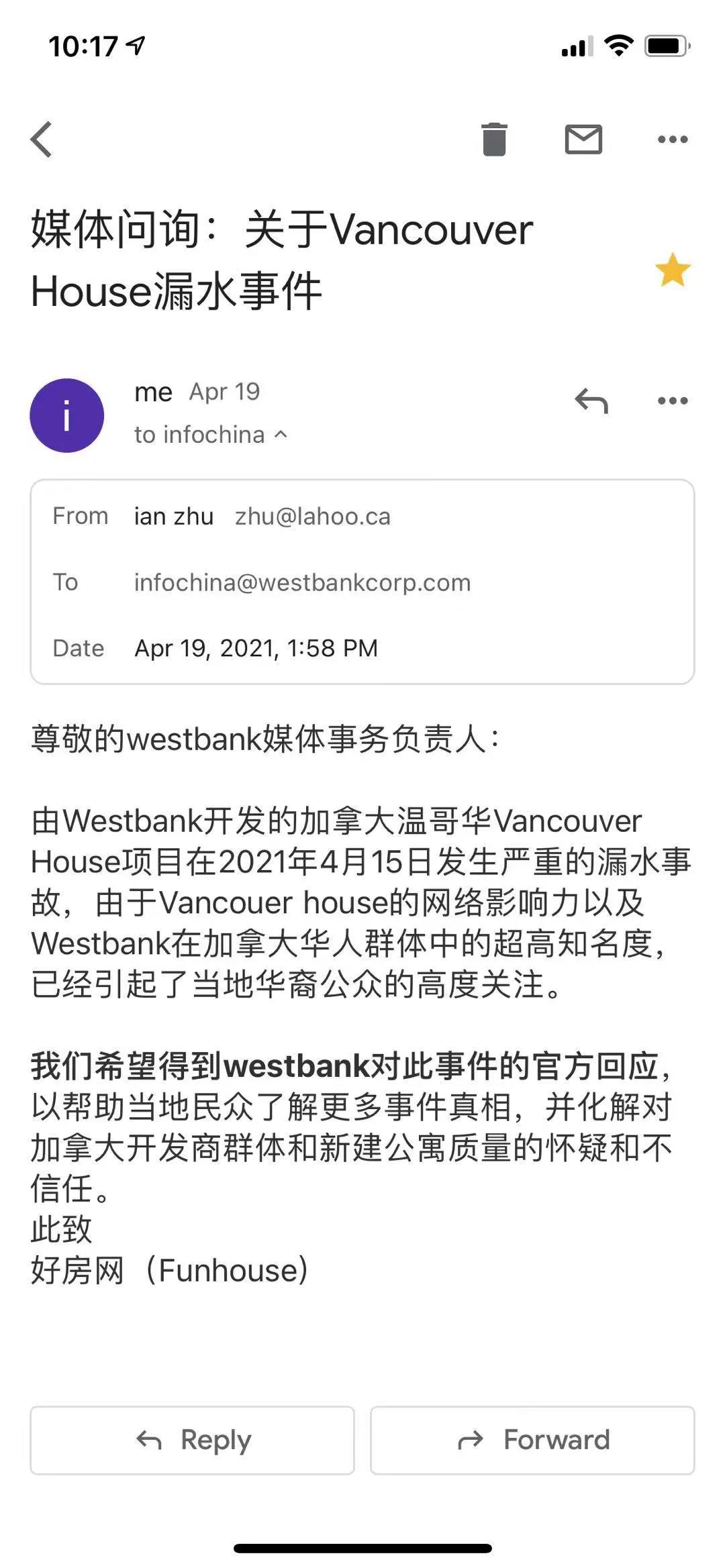Collapse the recipient details chevron
This screenshot has height=1568, width=725.
281,435
